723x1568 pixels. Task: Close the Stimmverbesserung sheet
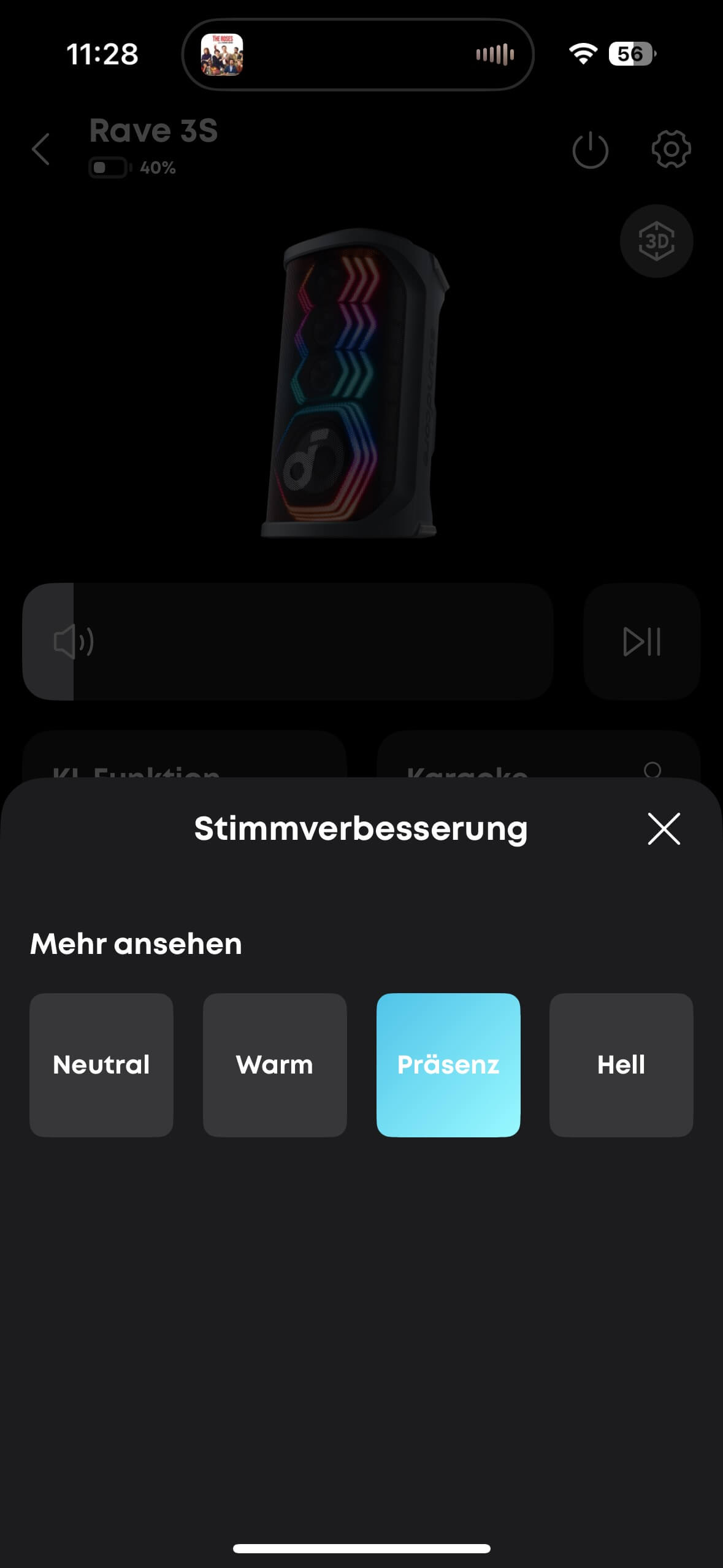point(664,829)
